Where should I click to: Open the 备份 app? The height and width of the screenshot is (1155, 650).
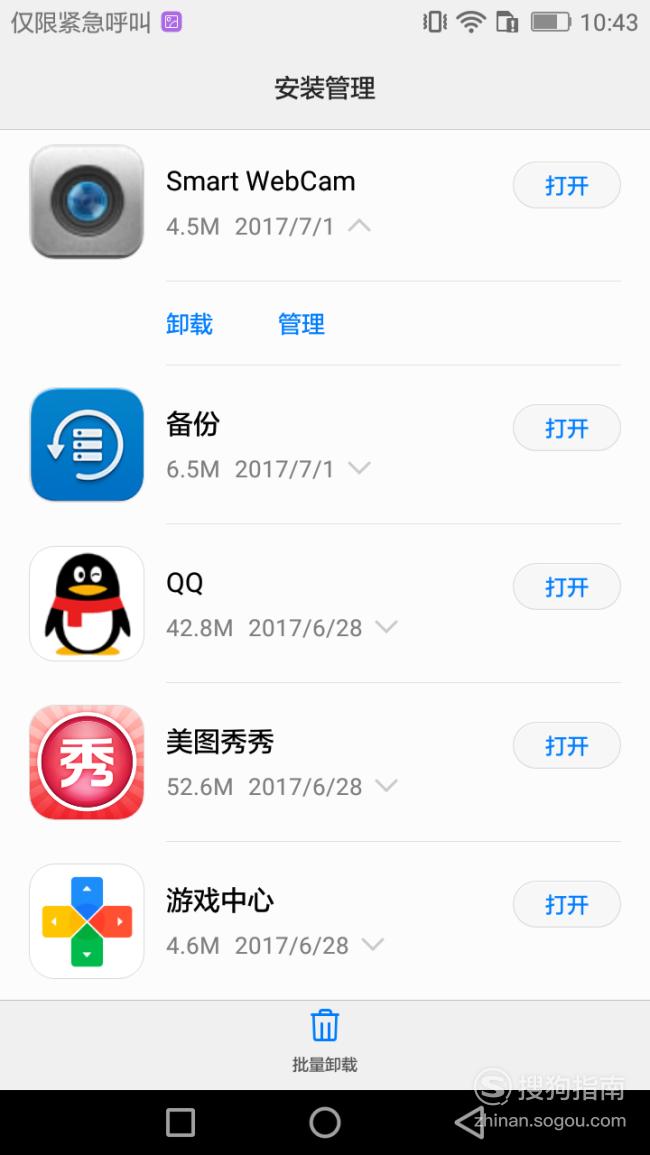[x=566, y=427]
